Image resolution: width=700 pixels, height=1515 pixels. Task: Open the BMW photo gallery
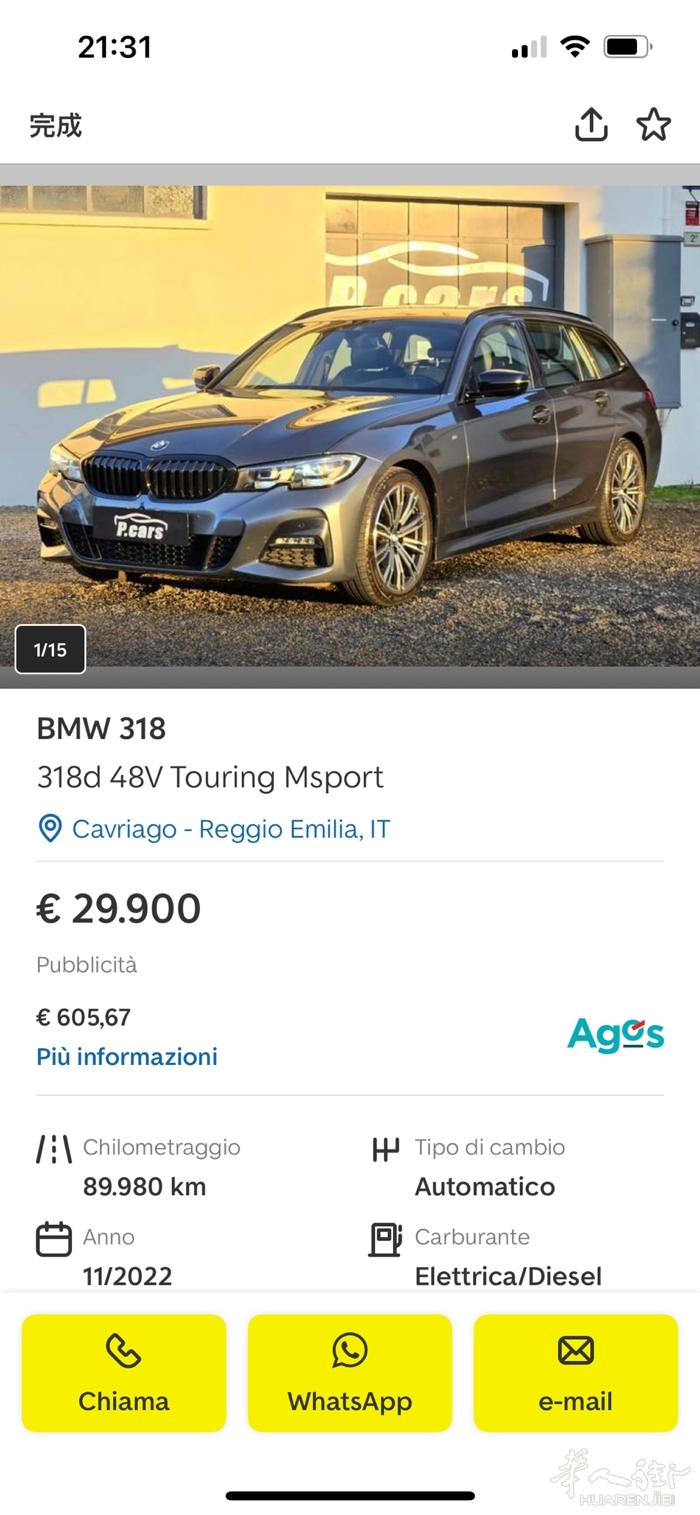(x=350, y=425)
